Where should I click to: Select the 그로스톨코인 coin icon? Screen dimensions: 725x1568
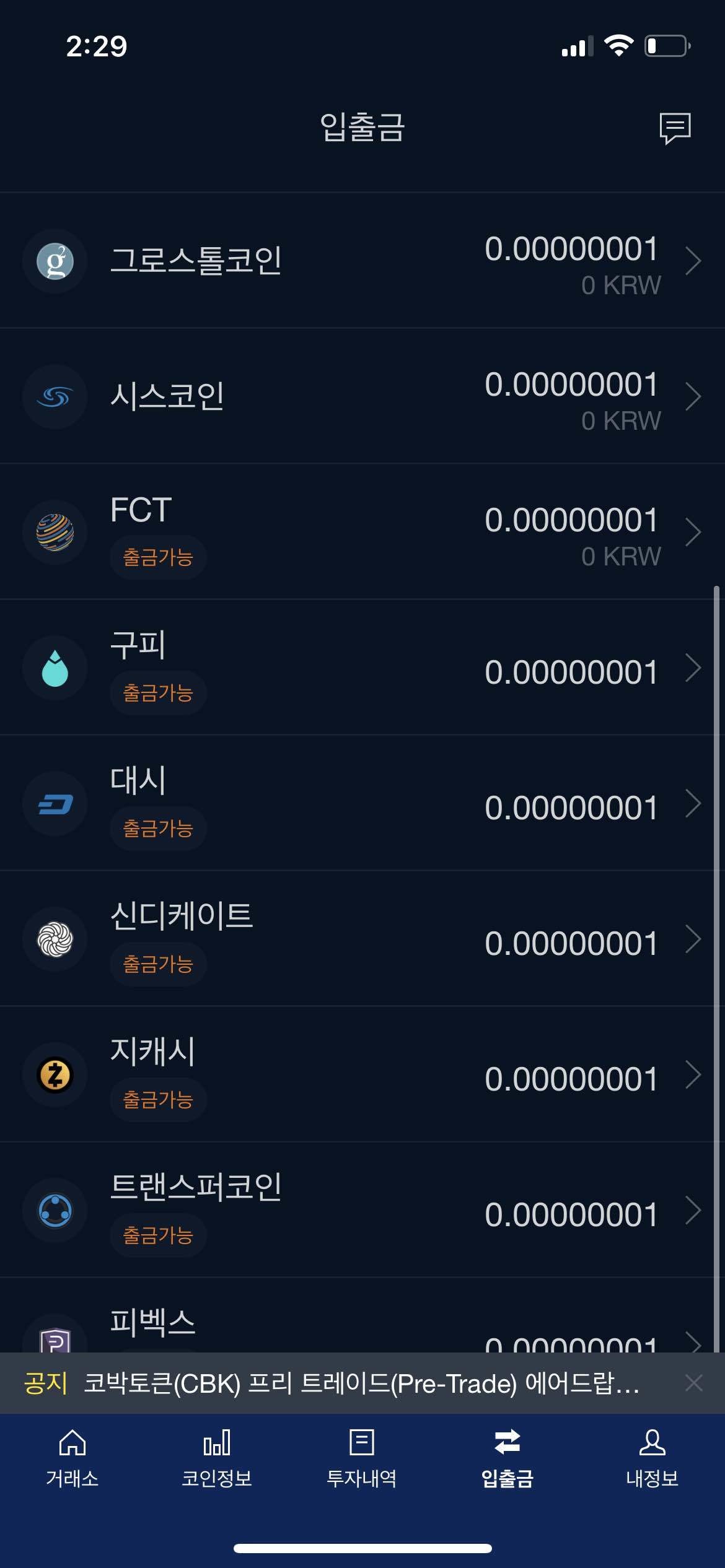[55, 261]
